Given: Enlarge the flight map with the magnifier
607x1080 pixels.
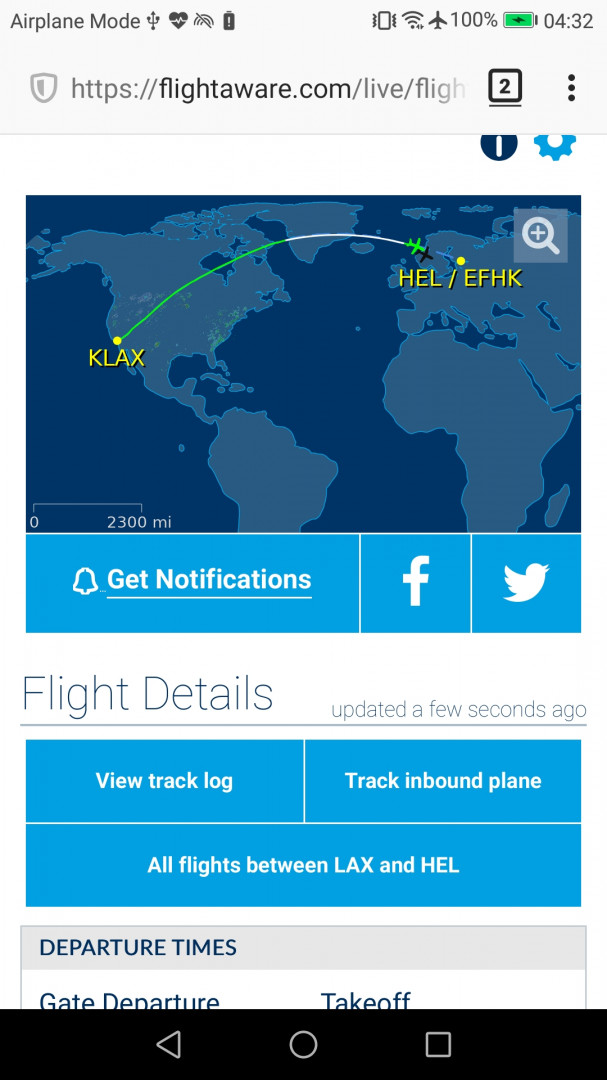Looking at the screenshot, I should [540, 236].
